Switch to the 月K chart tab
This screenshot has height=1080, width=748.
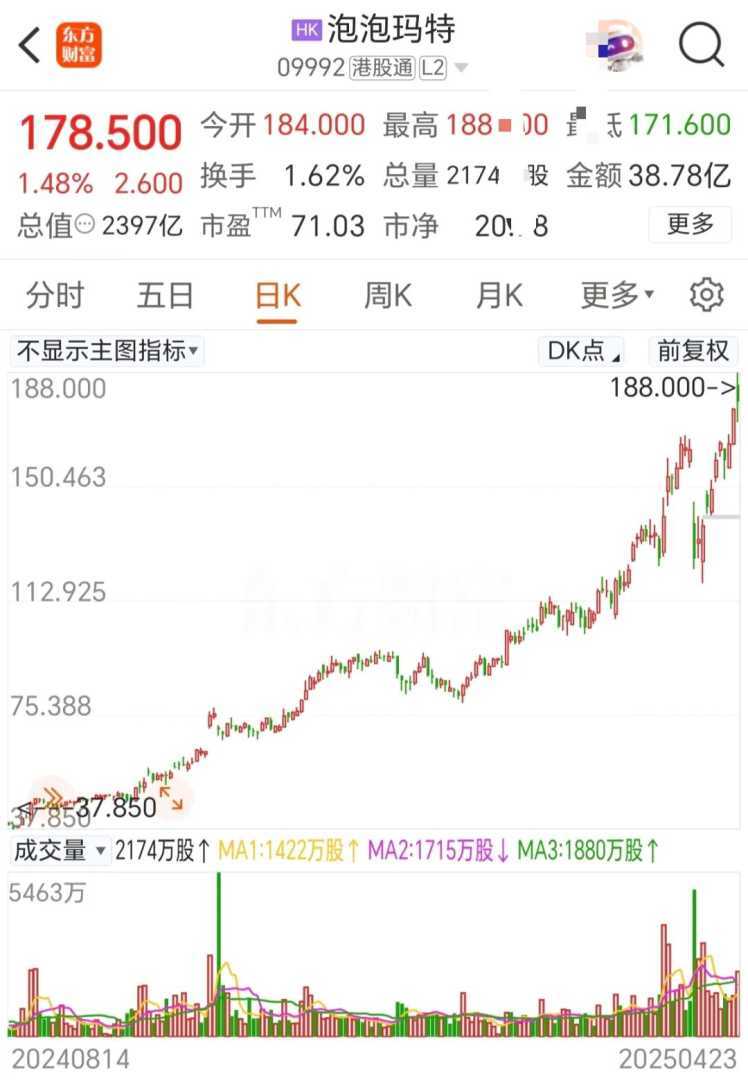(x=499, y=296)
